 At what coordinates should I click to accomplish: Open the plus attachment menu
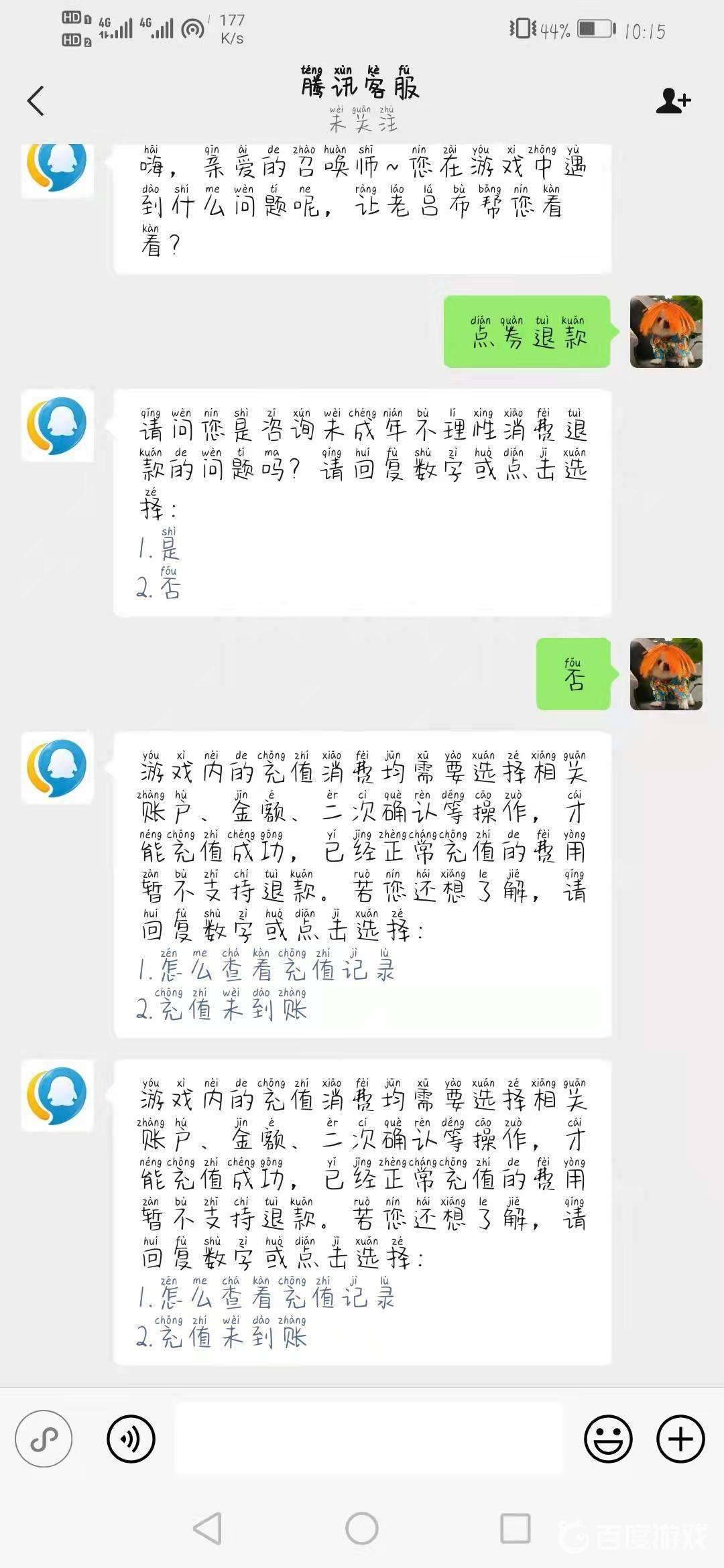680,1439
